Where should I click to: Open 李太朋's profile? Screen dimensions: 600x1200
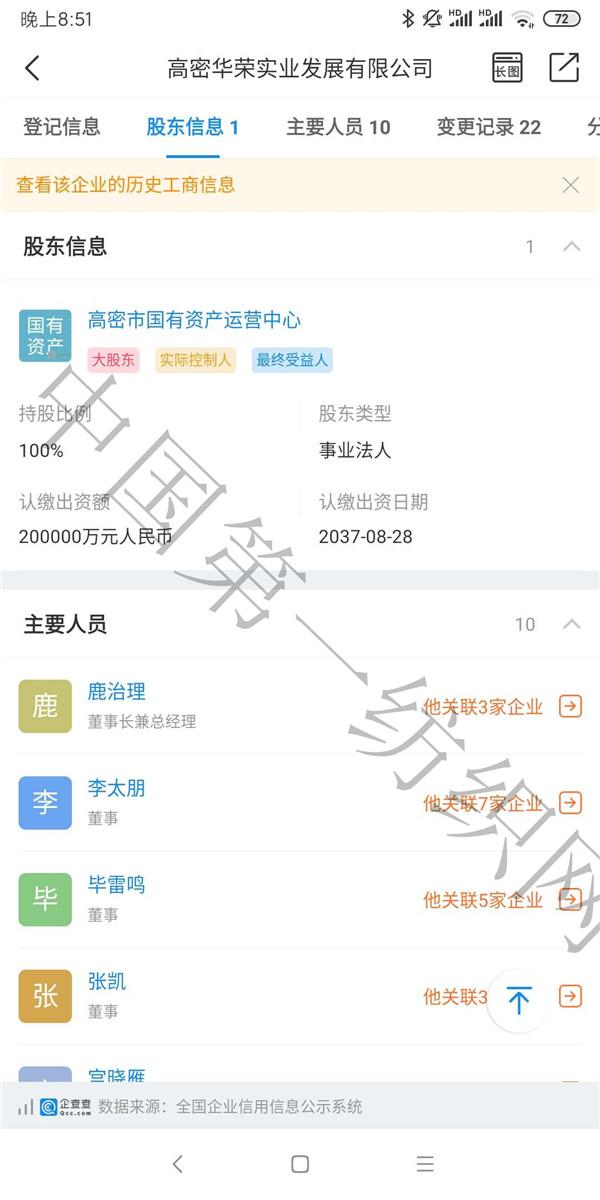116,788
